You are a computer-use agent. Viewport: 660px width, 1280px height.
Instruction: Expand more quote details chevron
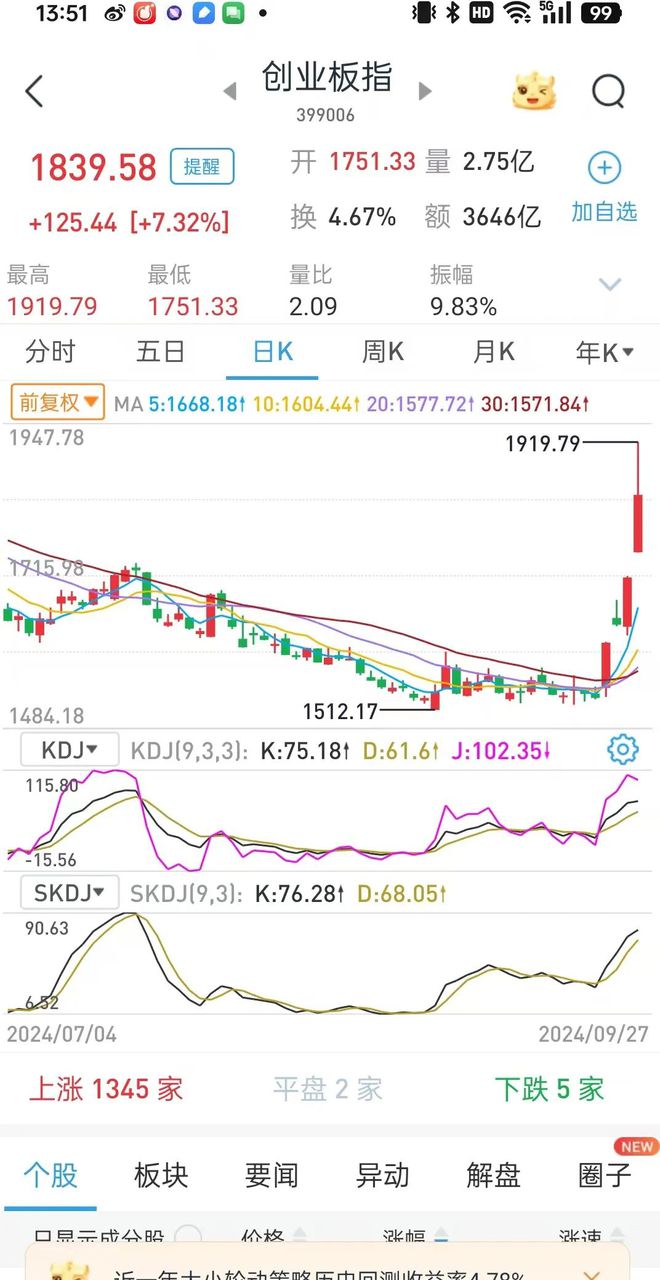pyautogui.click(x=610, y=285)
